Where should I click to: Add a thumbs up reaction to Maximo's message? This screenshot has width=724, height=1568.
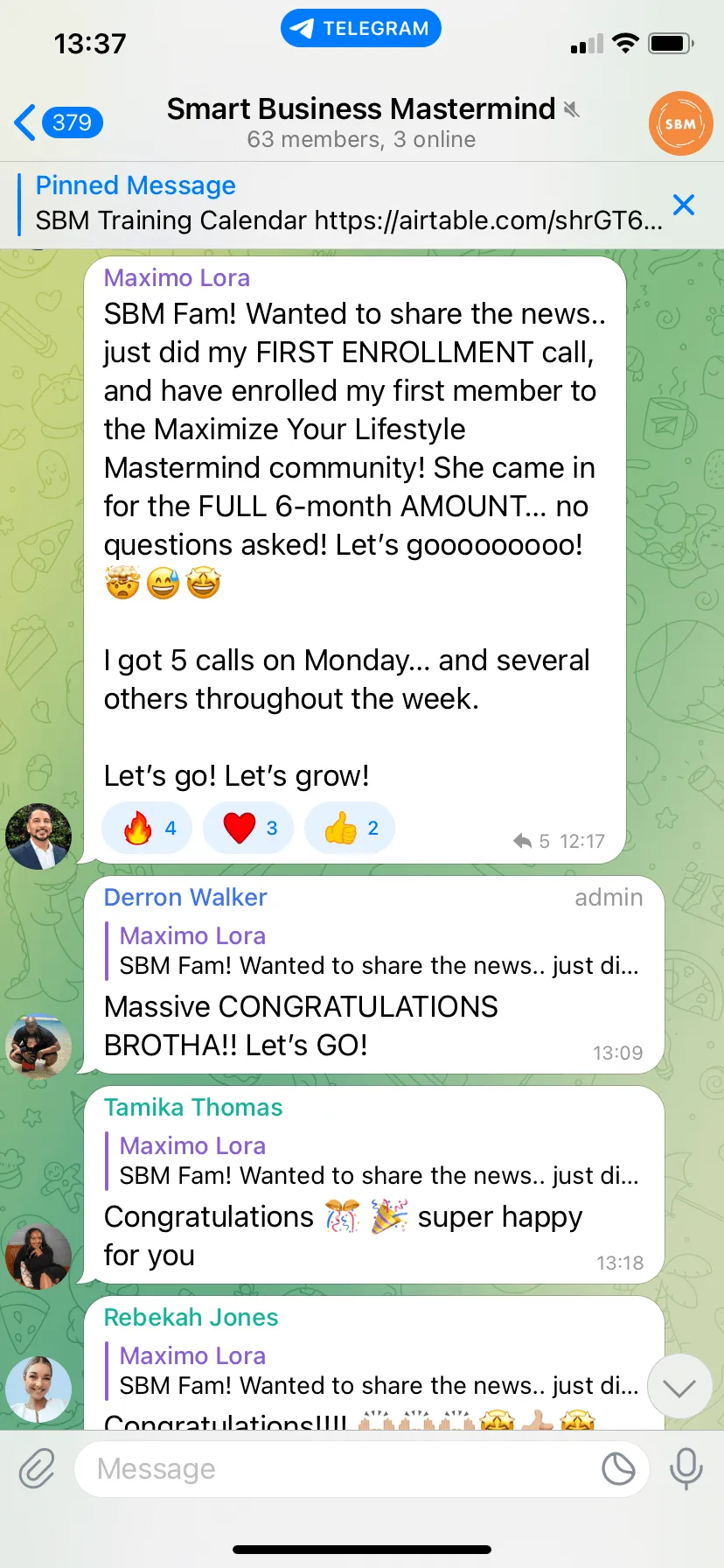click(x=350, y=828)
